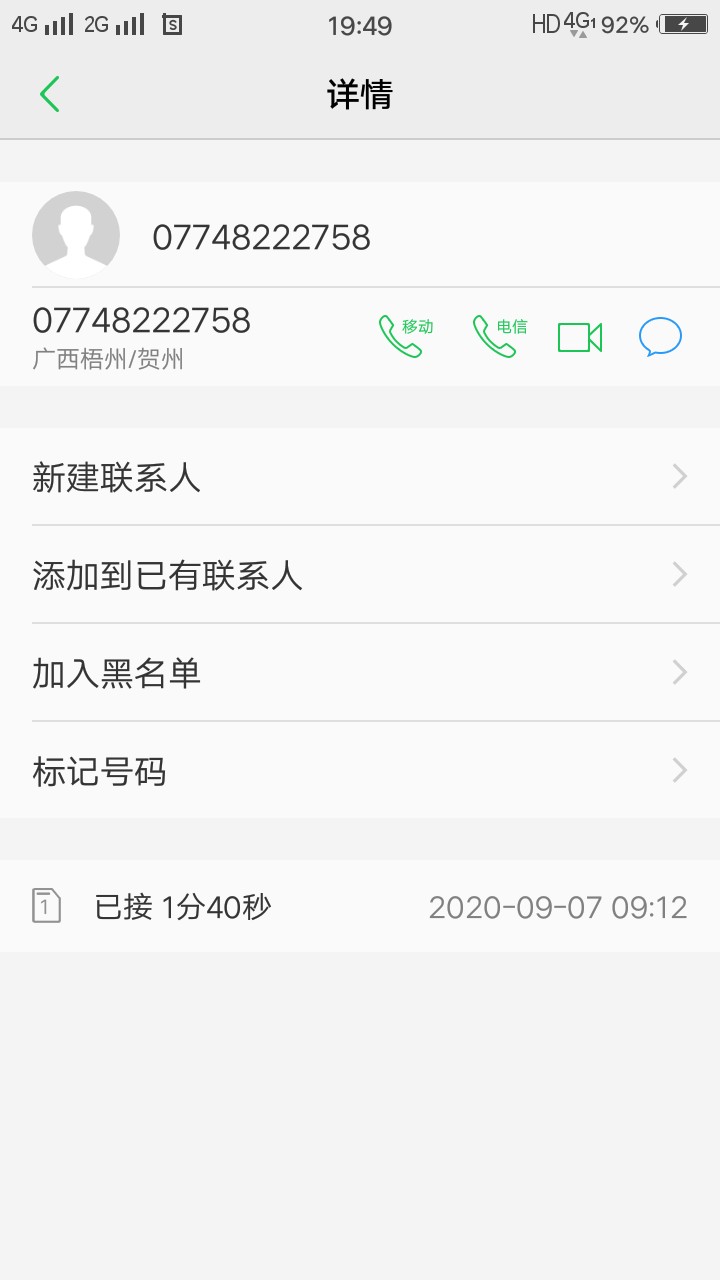Open 标记号码
The image size is (720, 1280).
[x=360, y=771]
